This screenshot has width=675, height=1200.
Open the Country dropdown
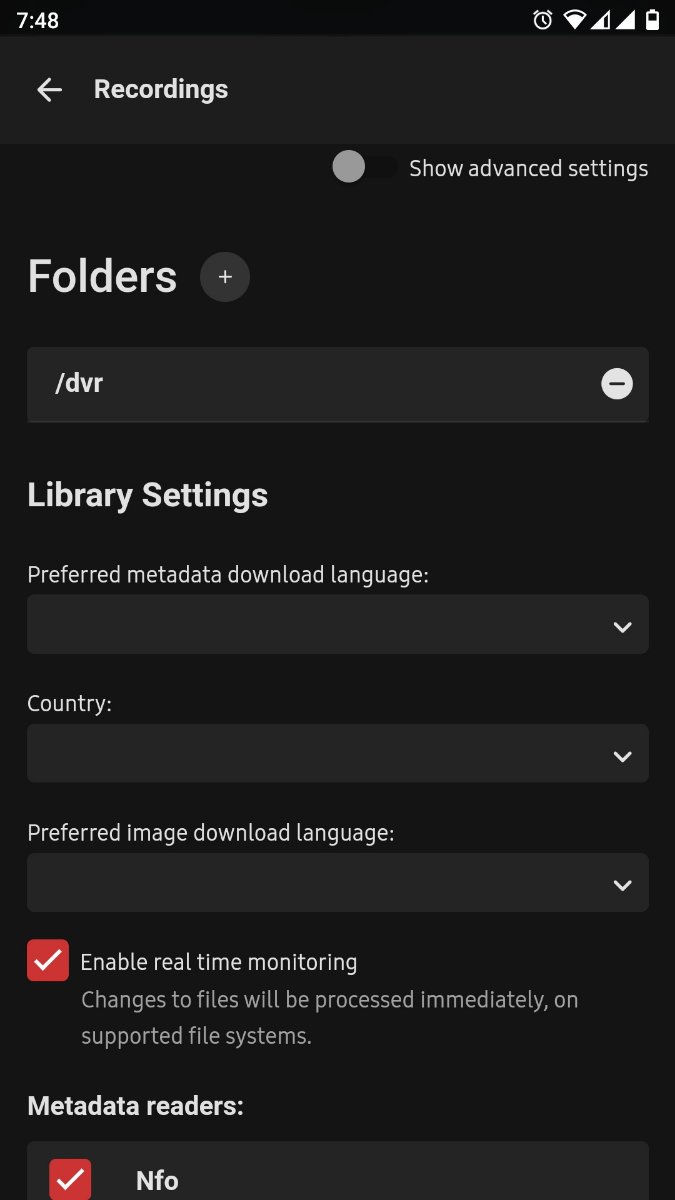click(338, 754)
